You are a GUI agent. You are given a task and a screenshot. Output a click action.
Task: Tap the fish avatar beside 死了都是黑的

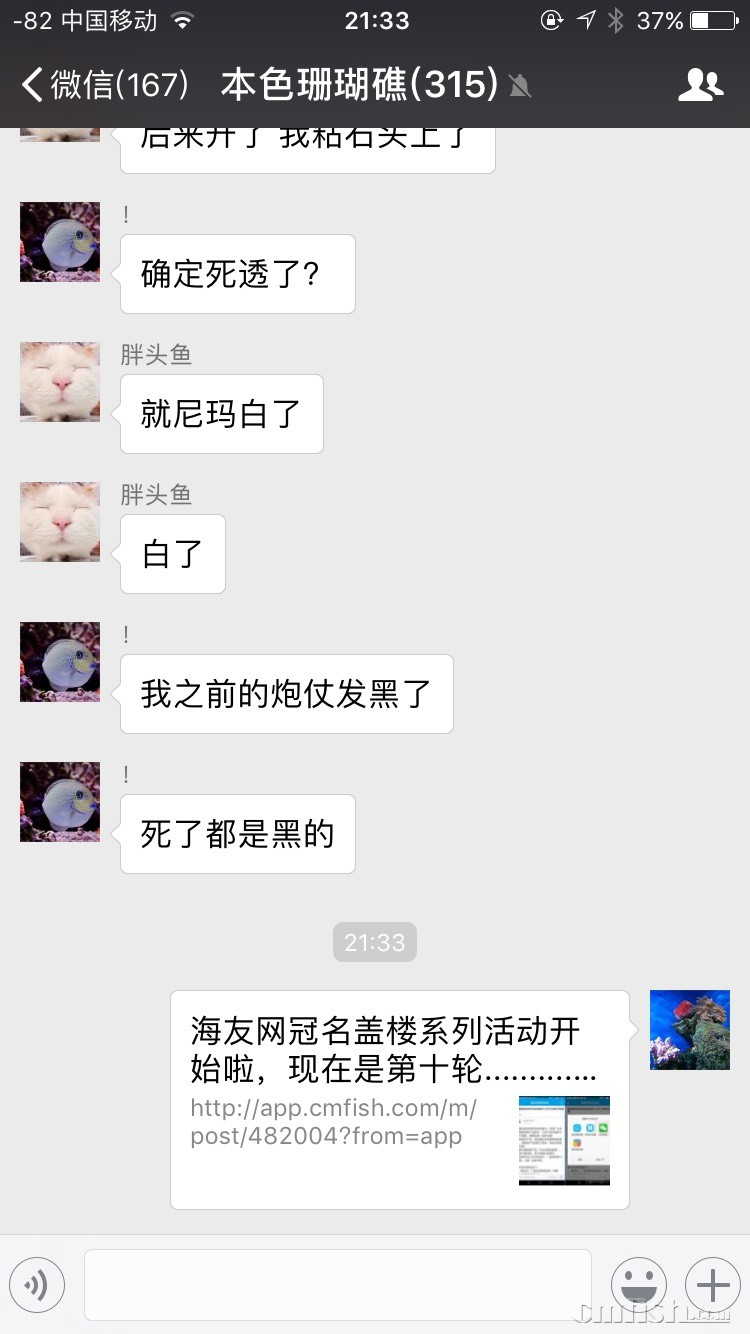coord(60,801)
